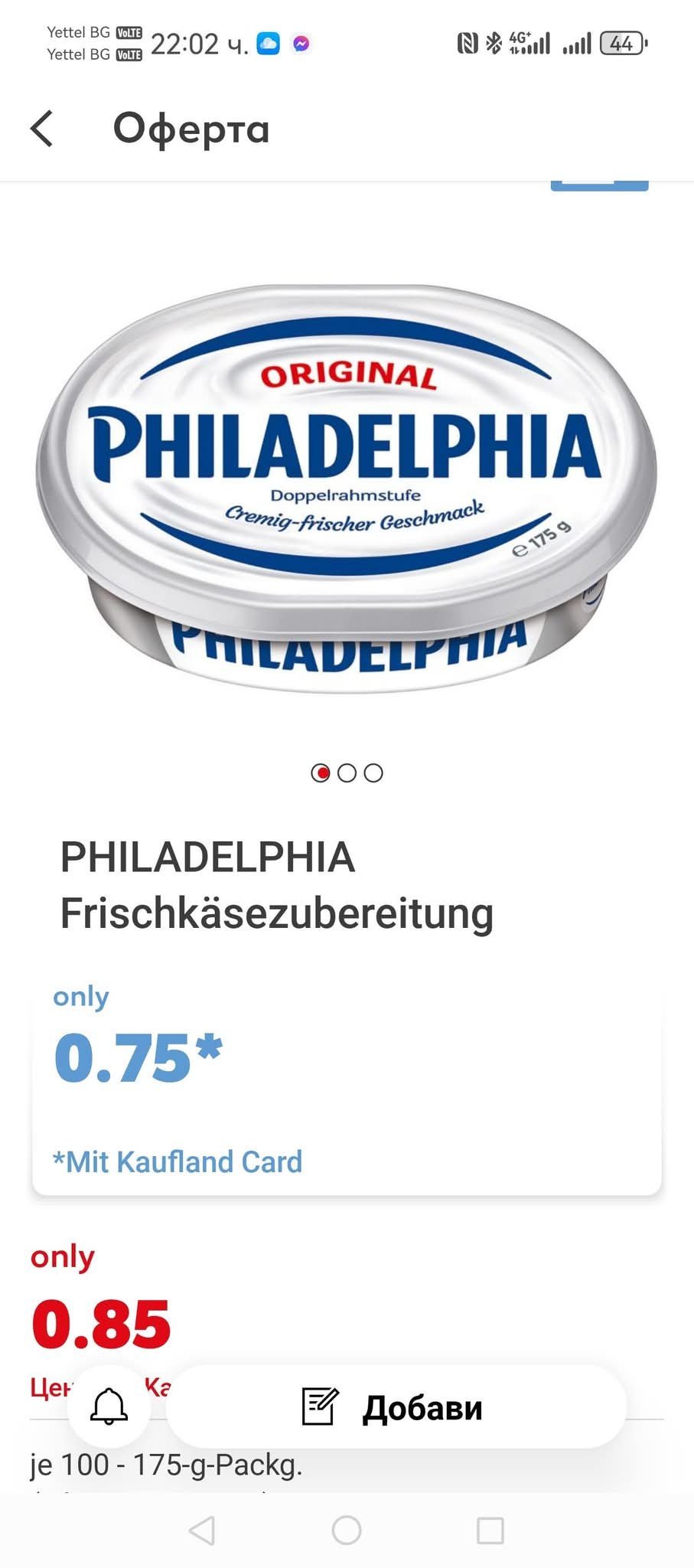Go back from the Оферта screen

(x=43, y=128)
